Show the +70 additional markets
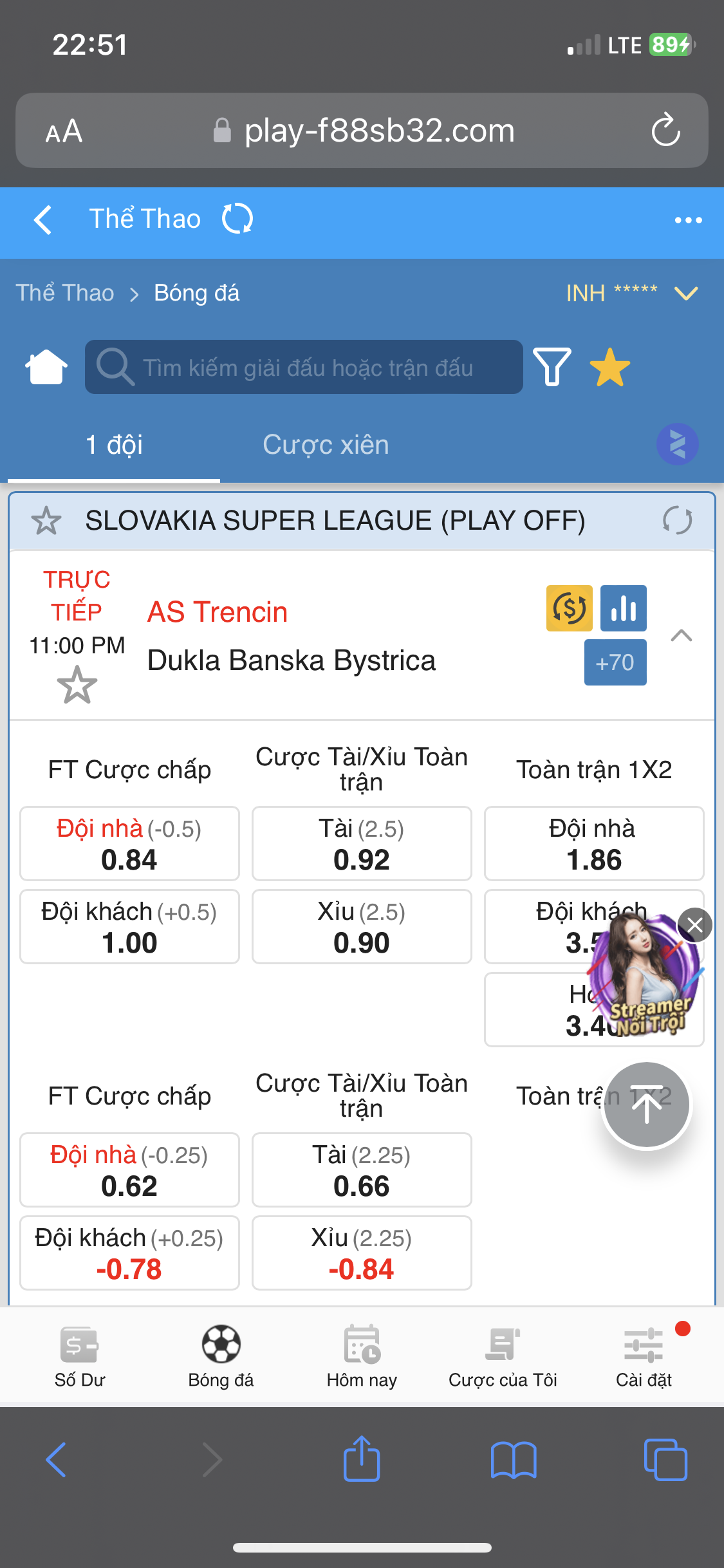 click(615, 662)
